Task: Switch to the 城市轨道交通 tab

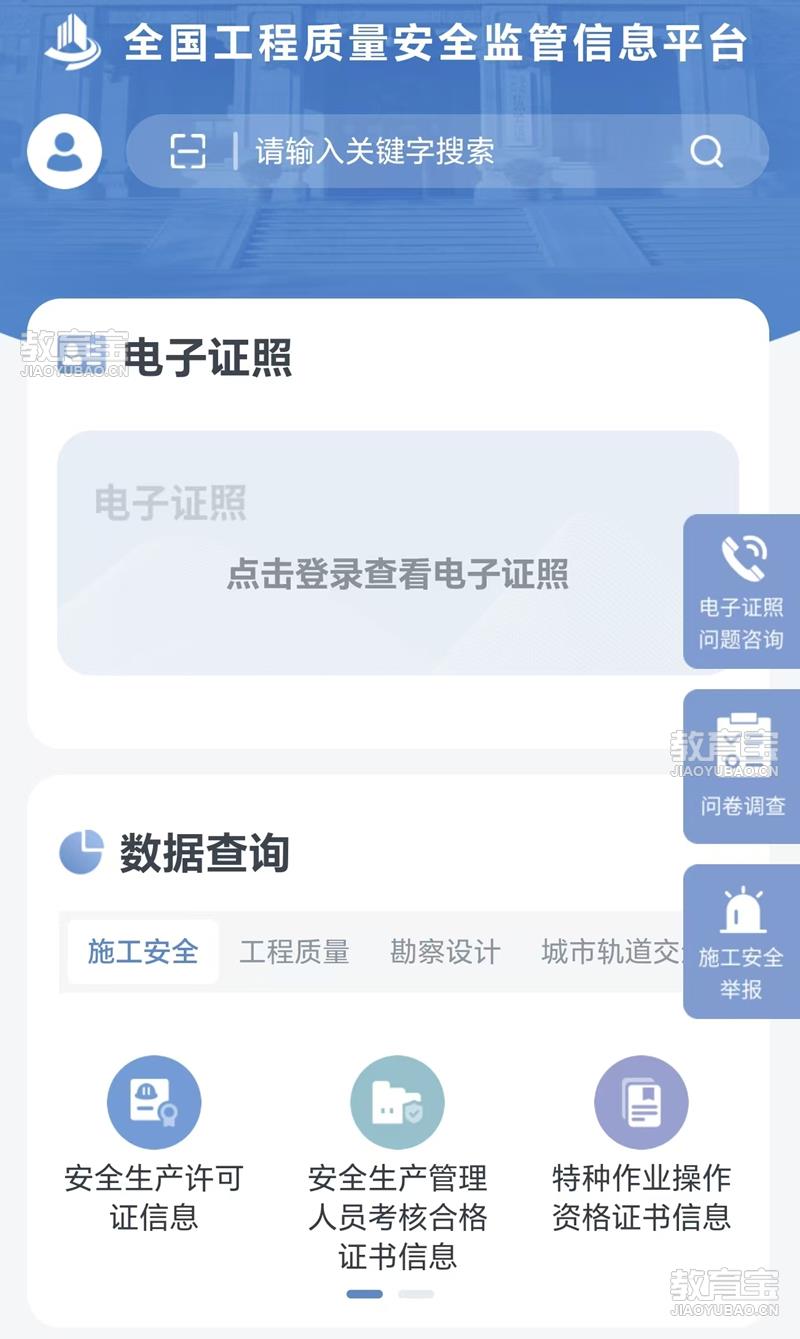Action: (x=612, y=952)
